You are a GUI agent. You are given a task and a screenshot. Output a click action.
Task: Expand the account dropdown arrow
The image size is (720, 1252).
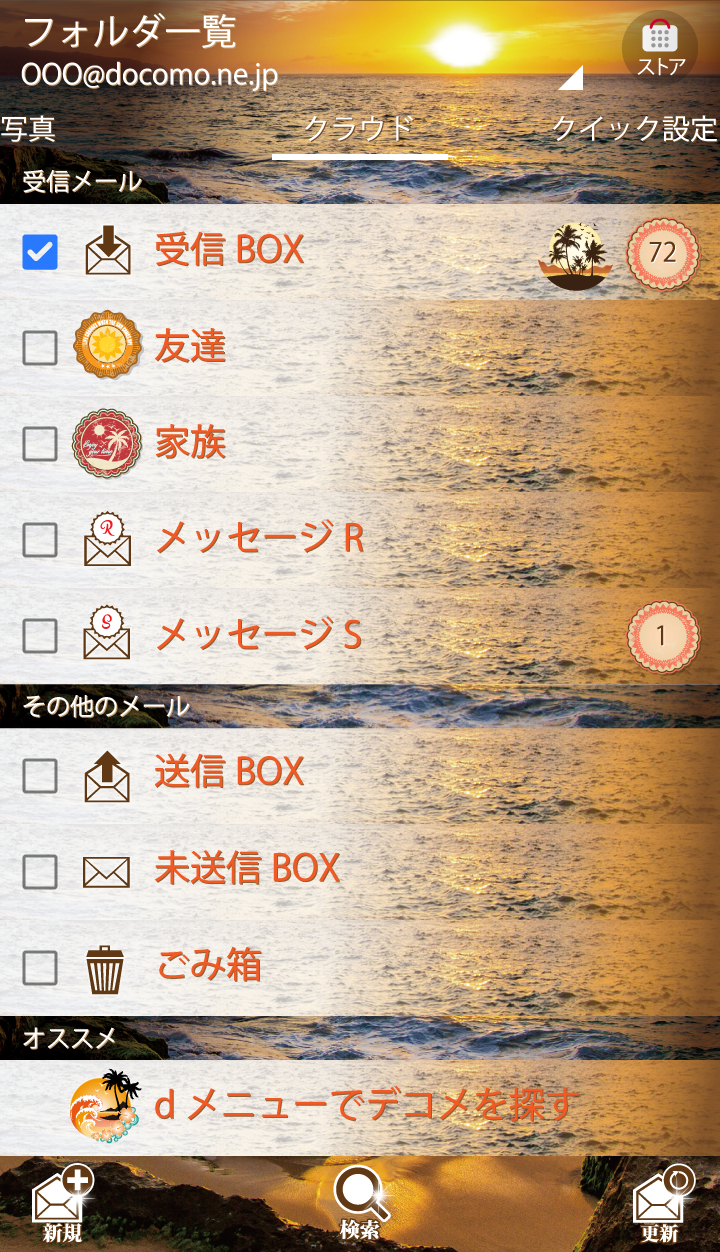pyautogui.click(x=572, y=78)
